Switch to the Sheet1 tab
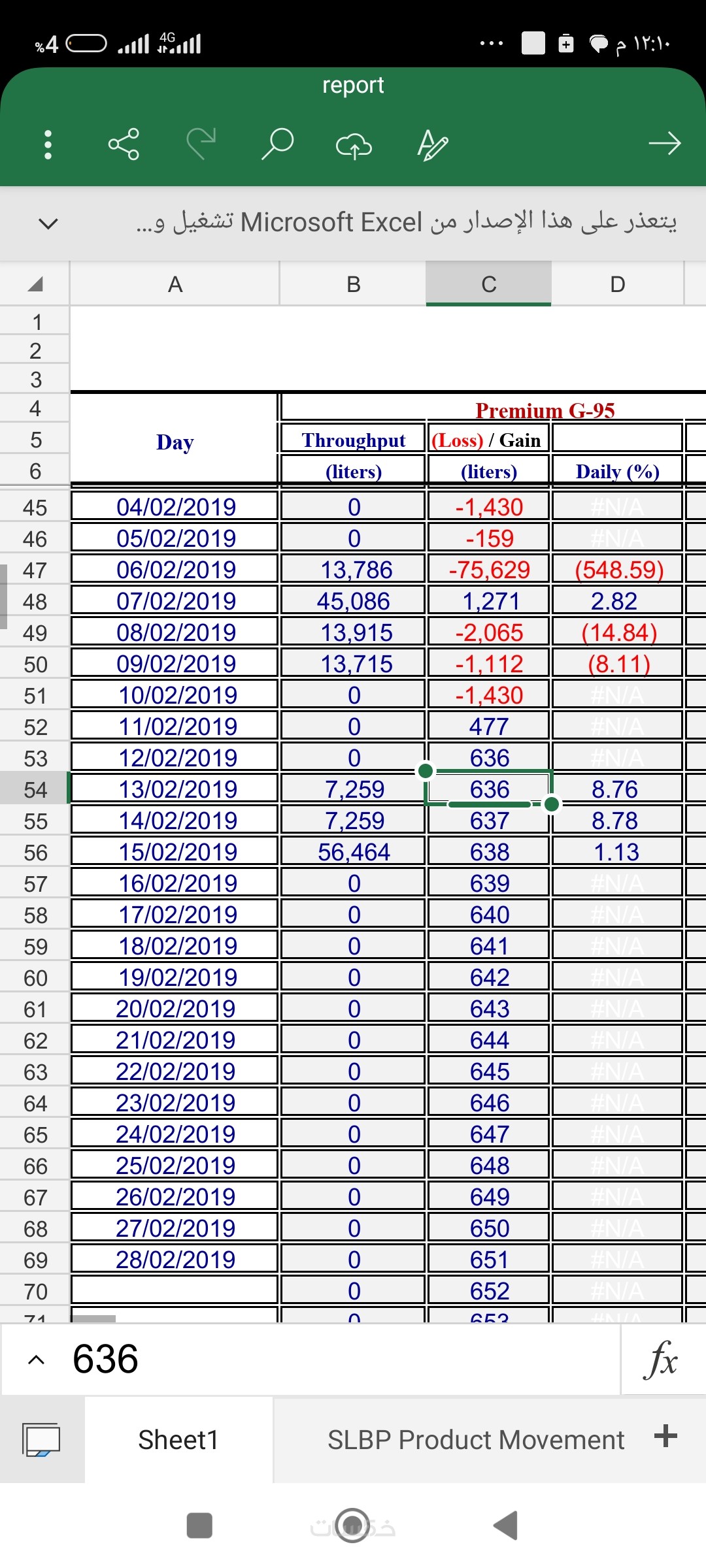 coord(178,1440)
